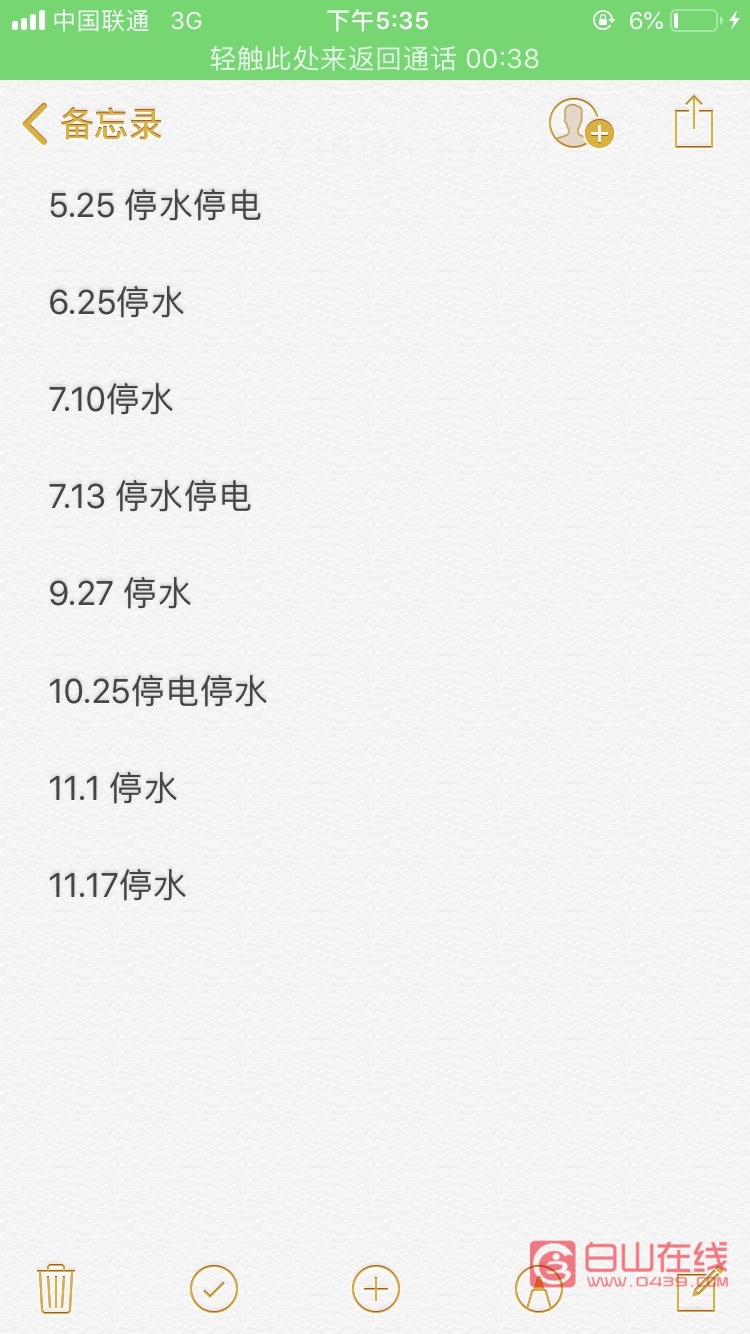
Task: Add people to this note
Action: (581, 124)
